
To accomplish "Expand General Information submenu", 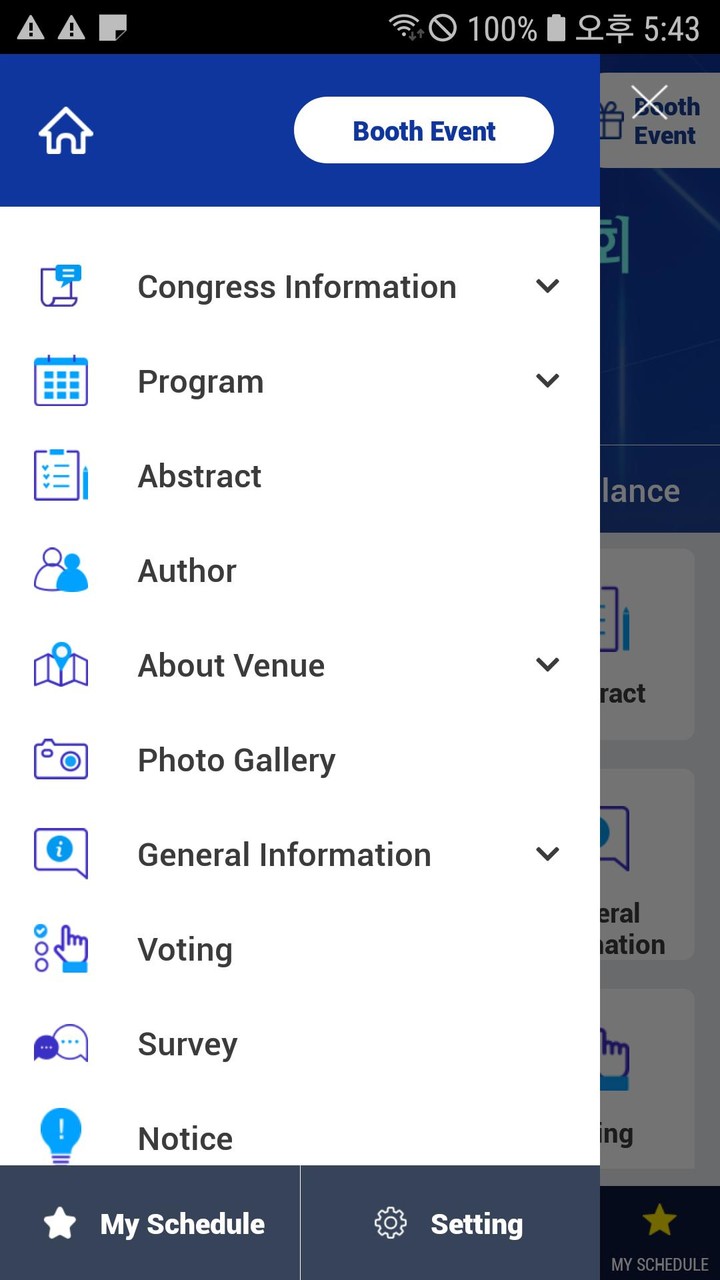I will click(547, 854).
